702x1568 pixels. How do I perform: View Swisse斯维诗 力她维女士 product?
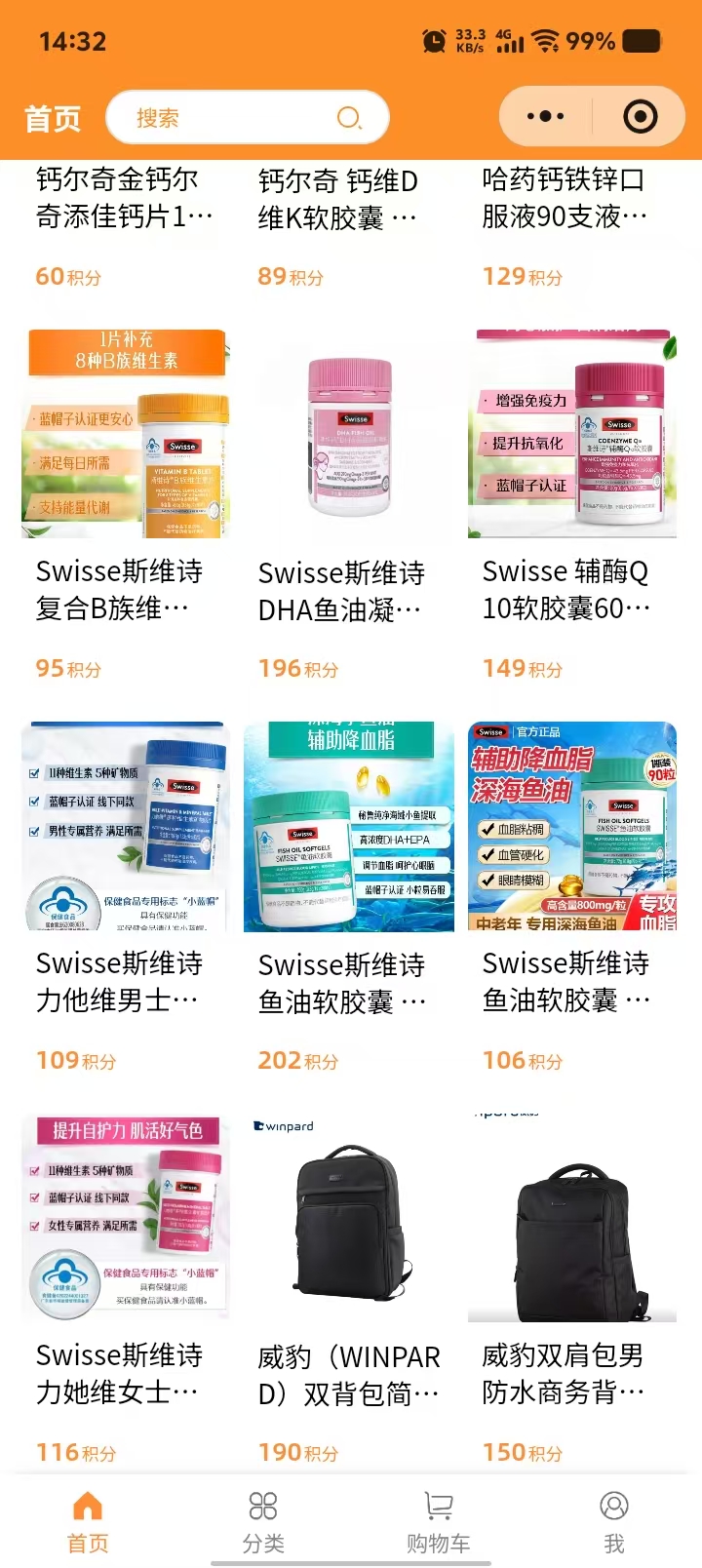point(125,1219)
